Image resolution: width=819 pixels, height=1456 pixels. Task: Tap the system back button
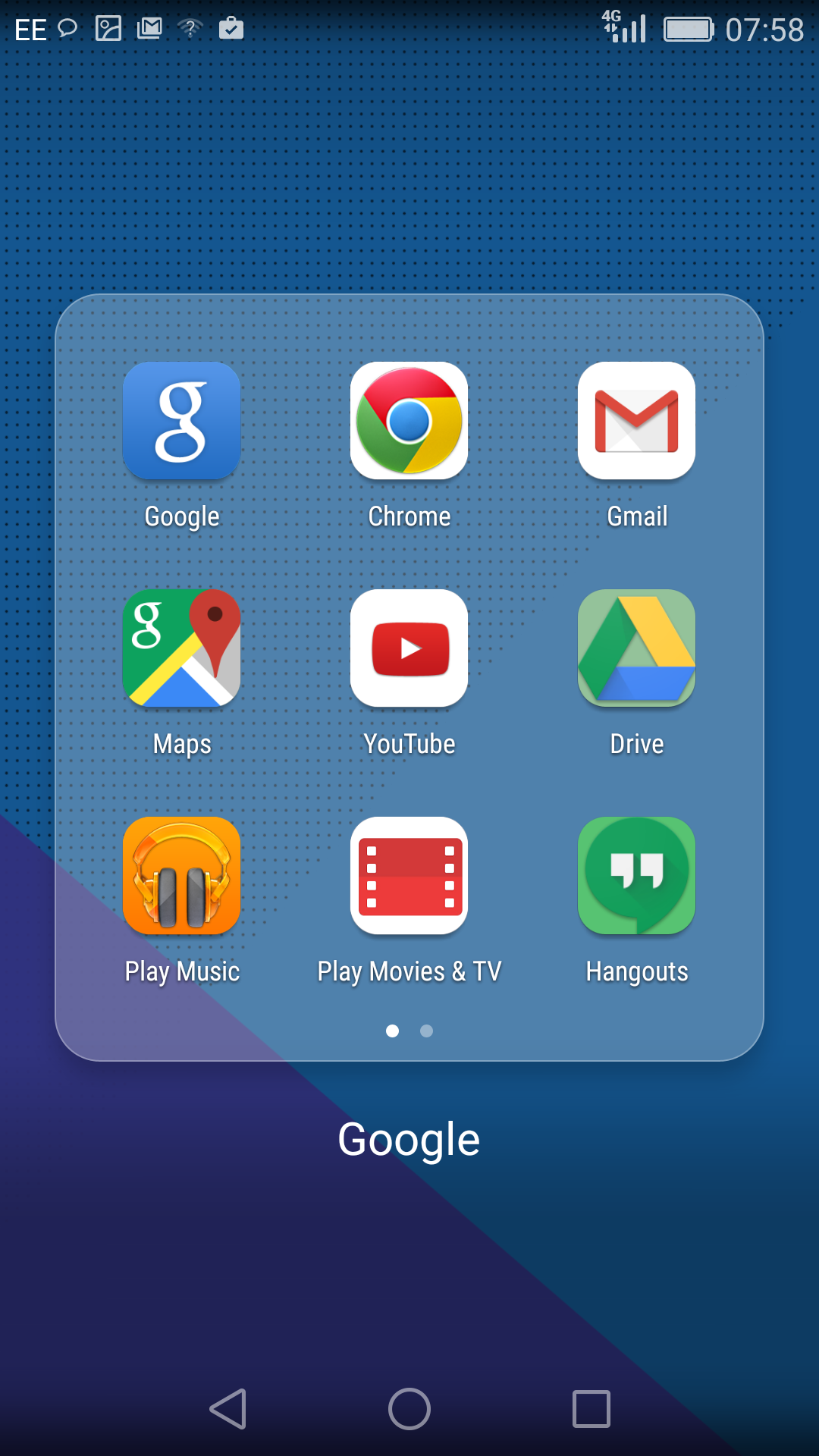click(227, 1410)
